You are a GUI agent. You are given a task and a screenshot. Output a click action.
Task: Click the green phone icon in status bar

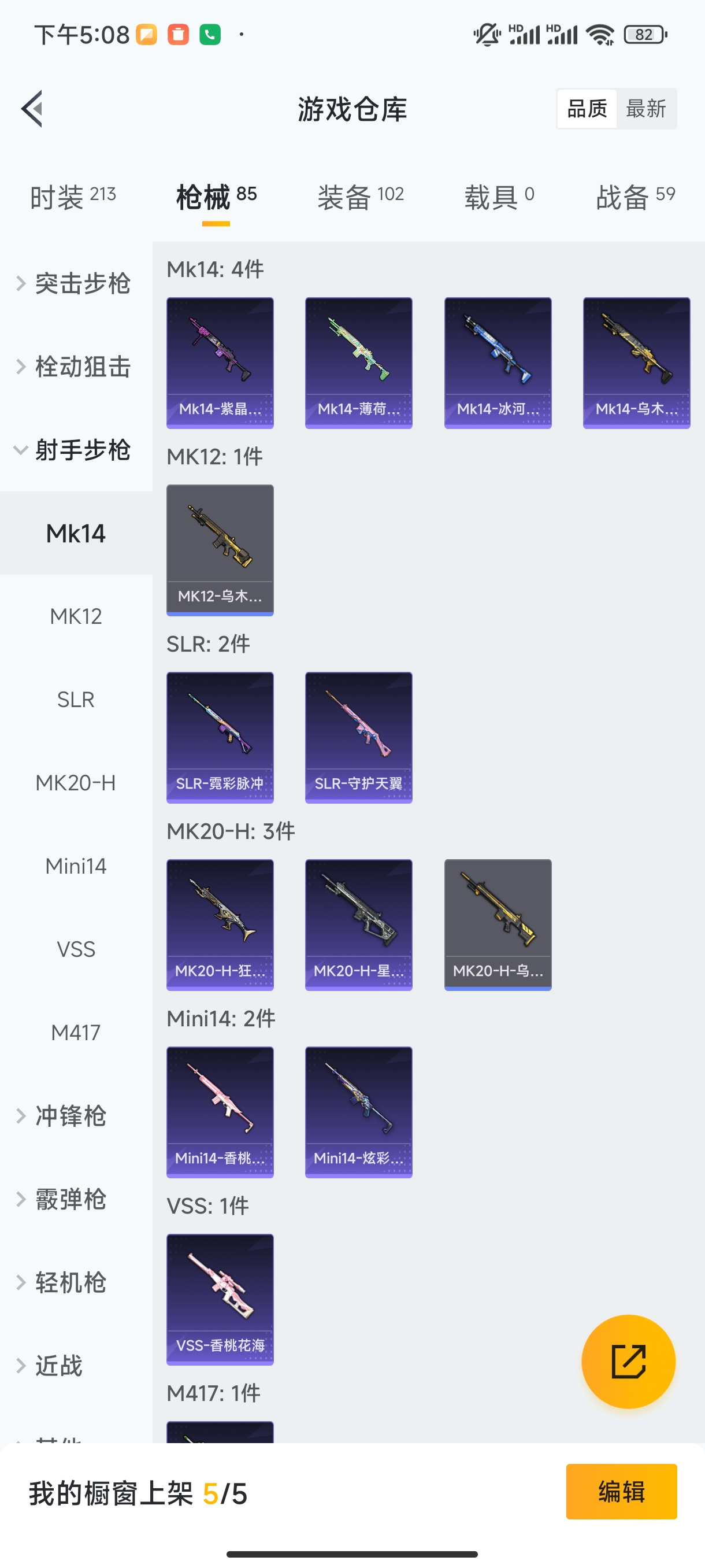210,34
